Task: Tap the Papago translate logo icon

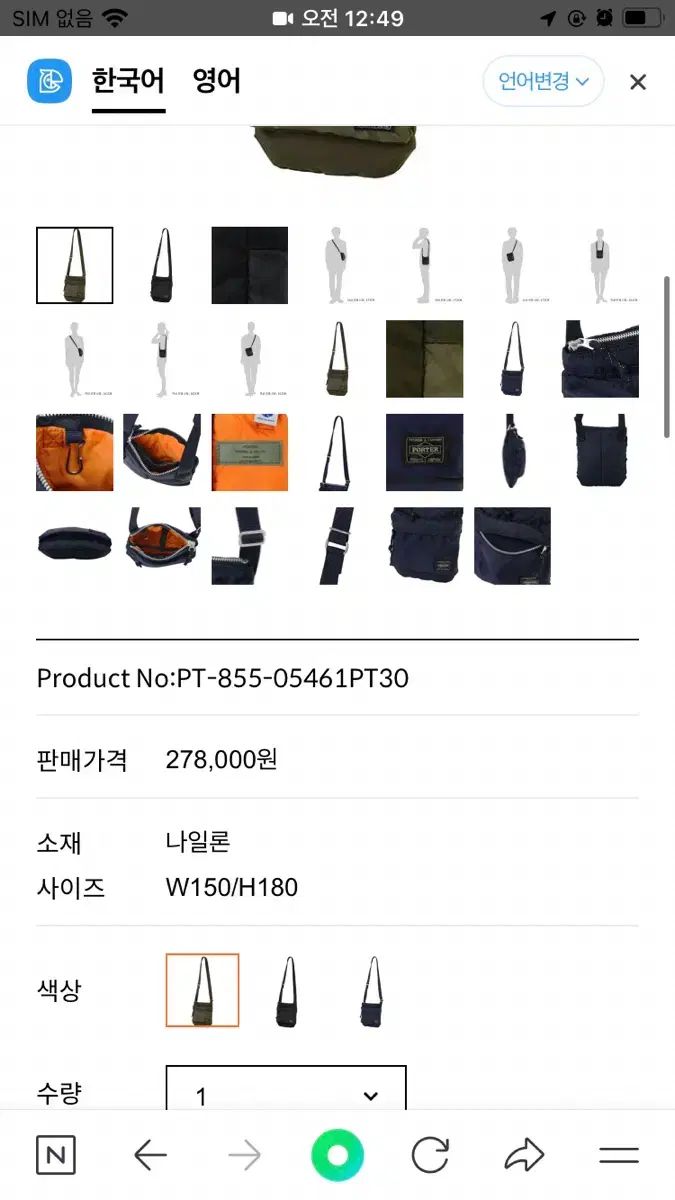Action: point(50,81)
